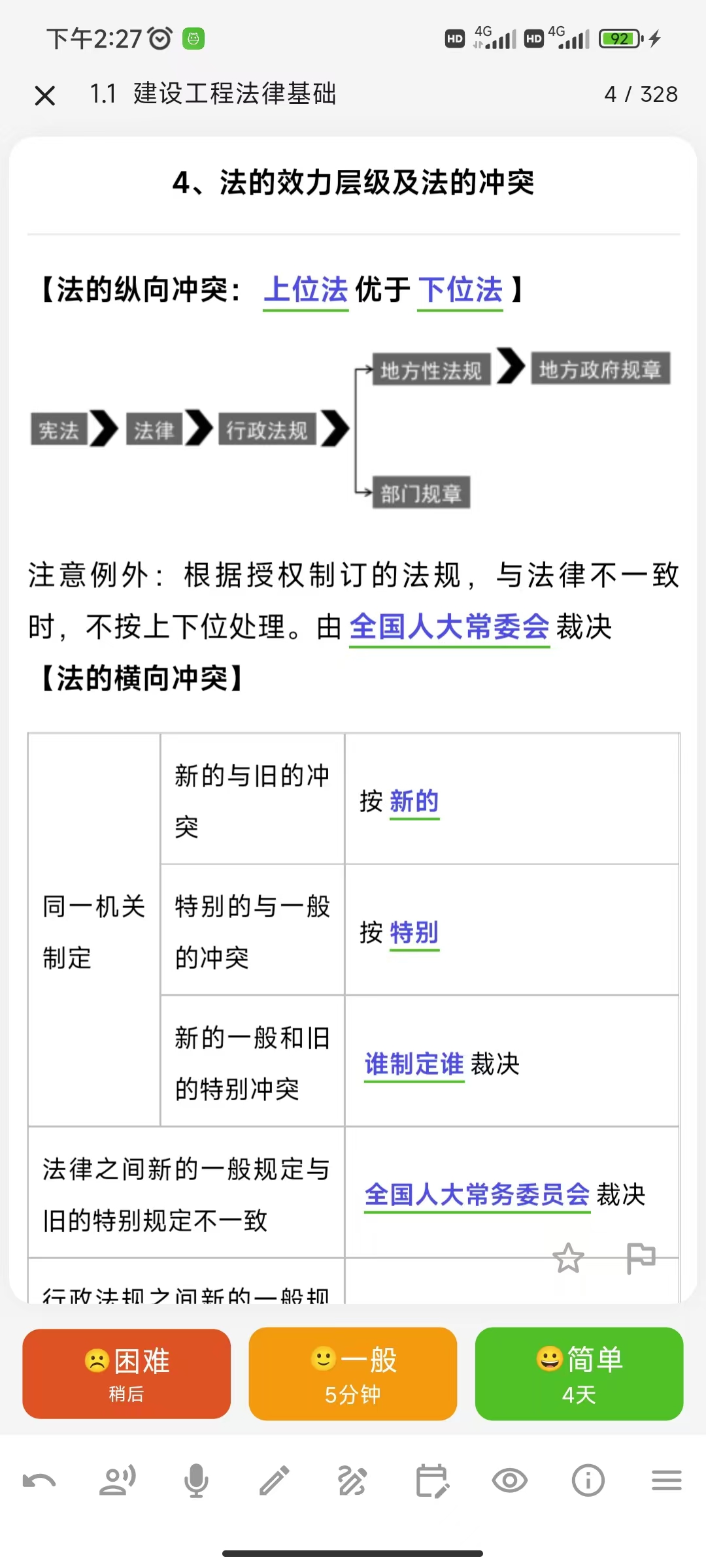The width and height of the screenshot is (706, 1568).
Task: Tap the microphone icon
Action: (196, 1480)
